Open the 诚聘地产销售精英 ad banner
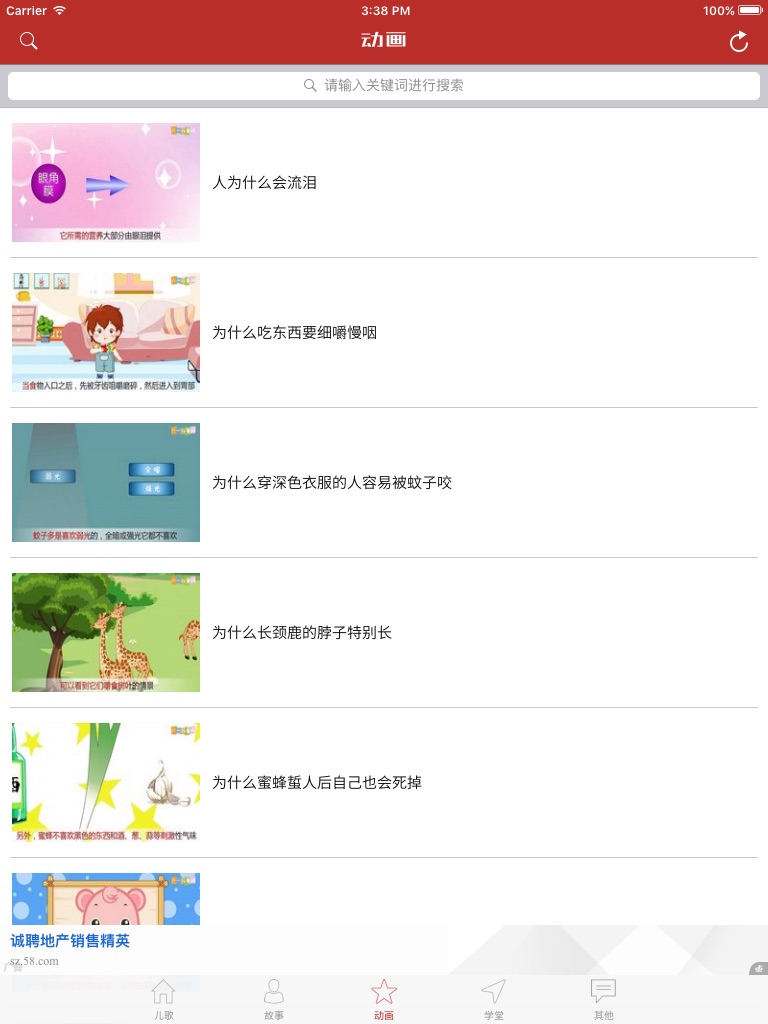 tap(70, 941)
